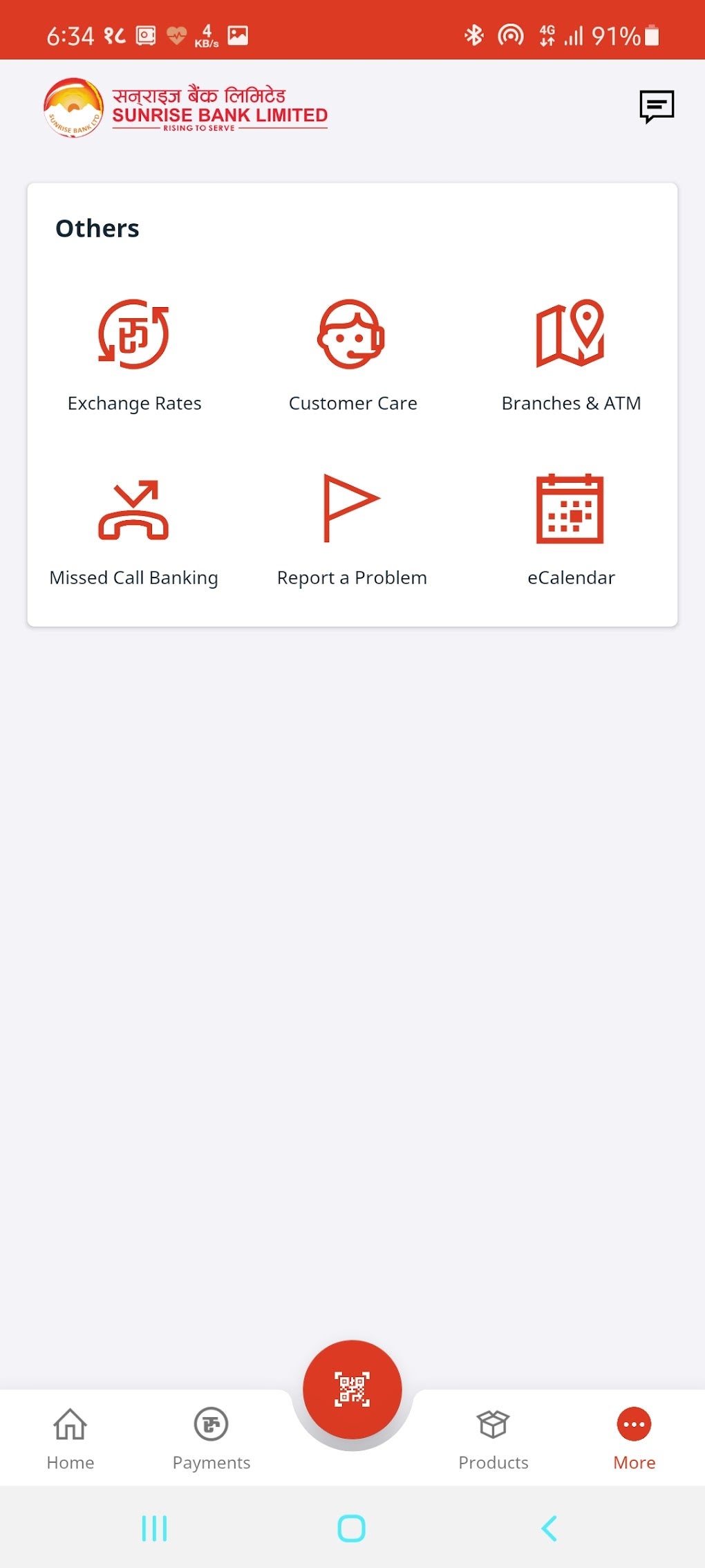Open the messages icon in header
This screenshot has width=705, height=1568.
[656, 107]
